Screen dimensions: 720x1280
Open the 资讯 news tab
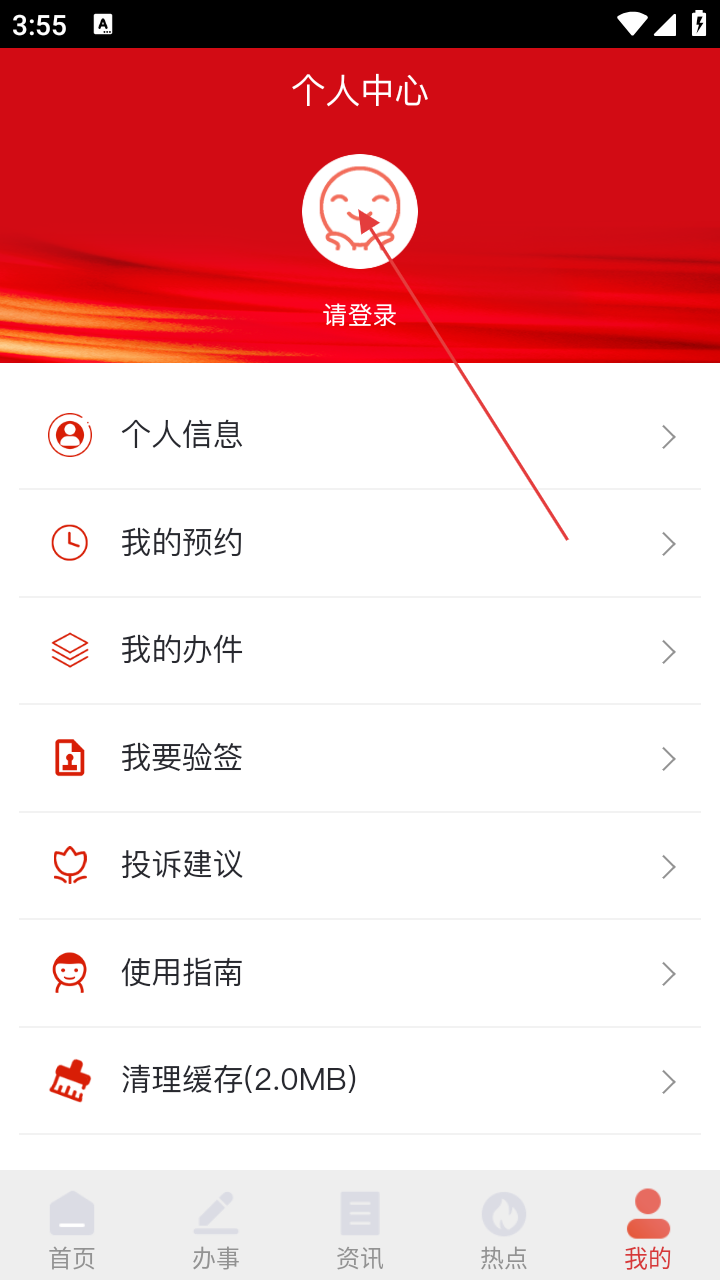point(360,1230)
